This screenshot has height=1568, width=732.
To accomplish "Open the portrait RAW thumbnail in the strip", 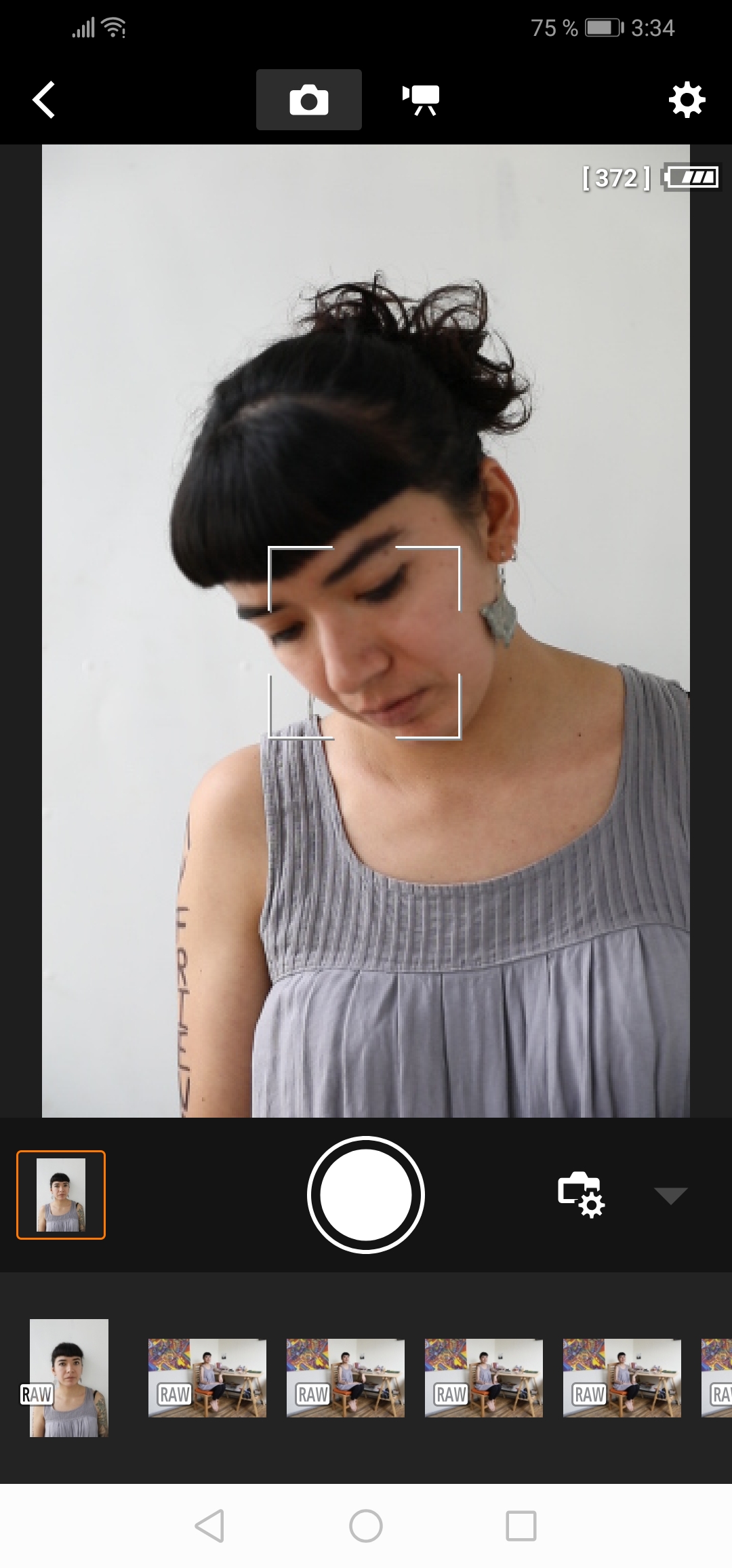I will (x=69, y=1377).
